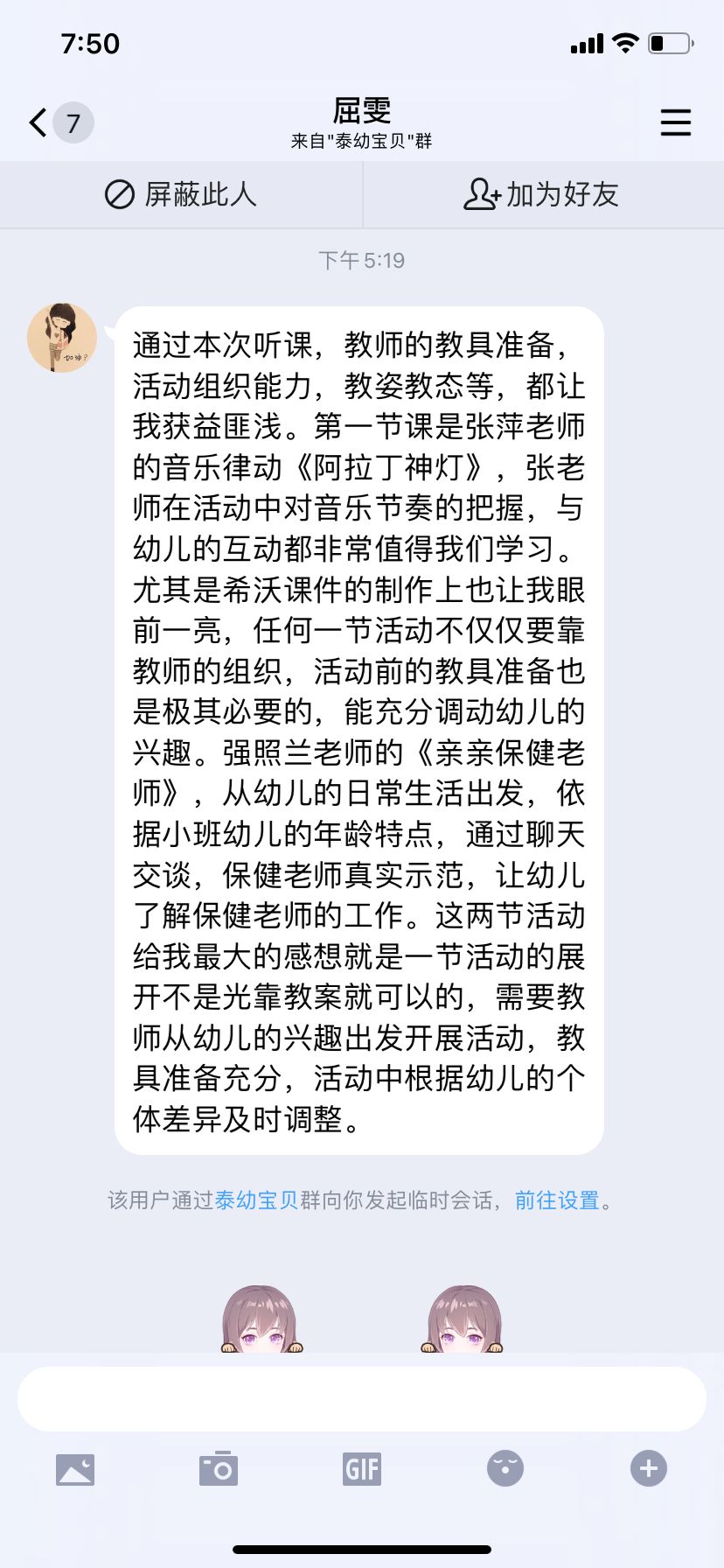View 屈雯's profile avatar
724x1568 pixels.
click(62, 338)
